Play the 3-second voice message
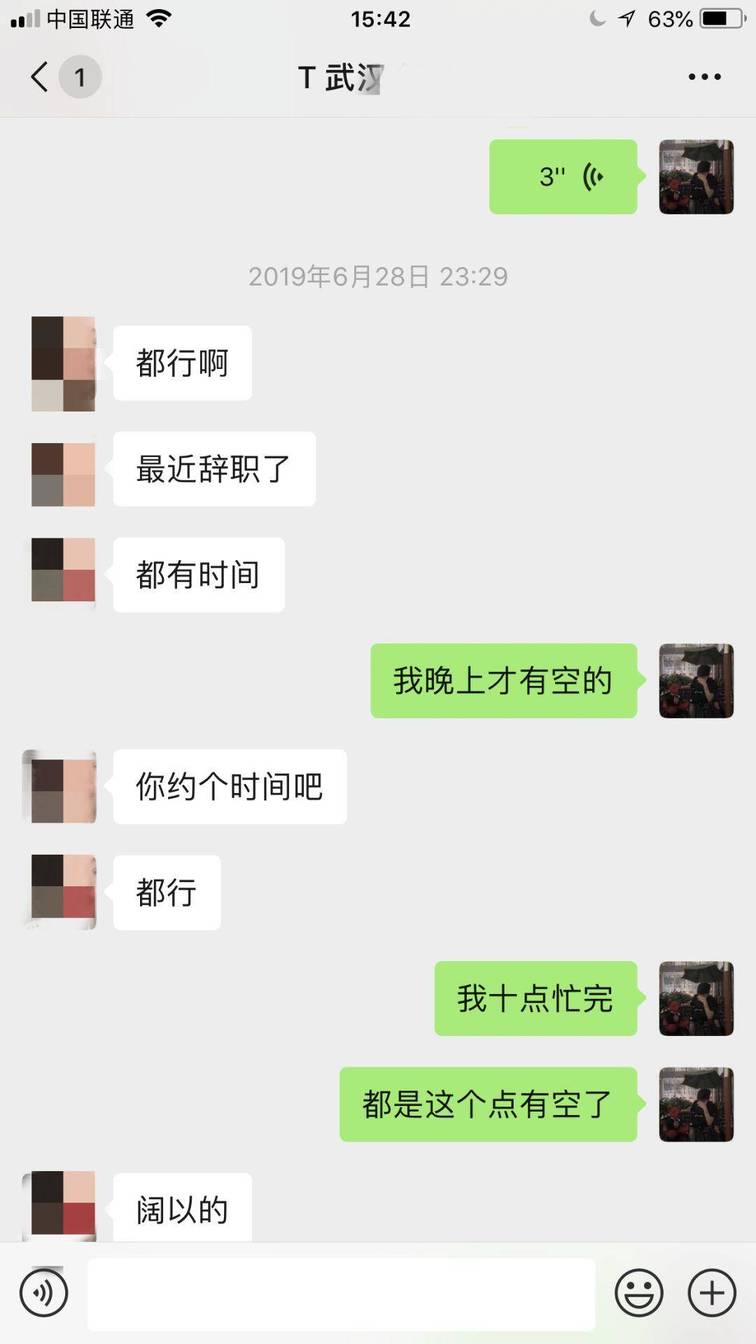The width and height of the screenshot is (756, 1344). 563,177
